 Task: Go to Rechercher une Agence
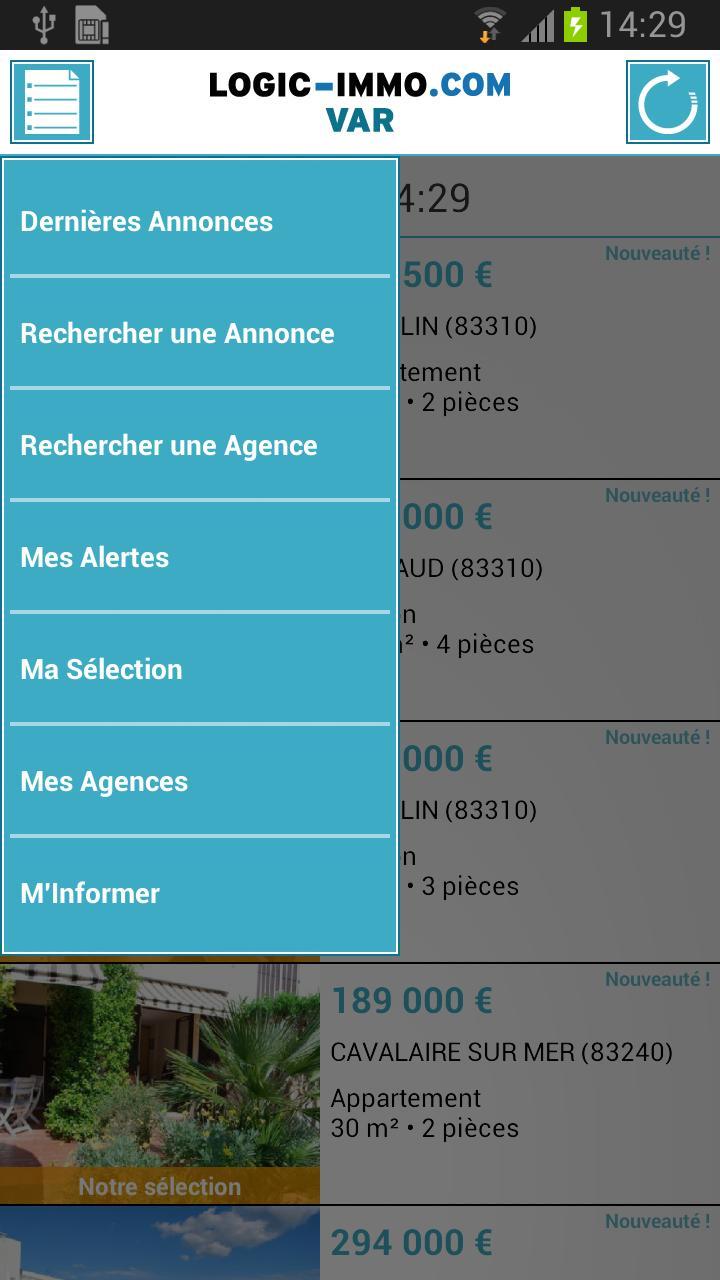(200, 445)
